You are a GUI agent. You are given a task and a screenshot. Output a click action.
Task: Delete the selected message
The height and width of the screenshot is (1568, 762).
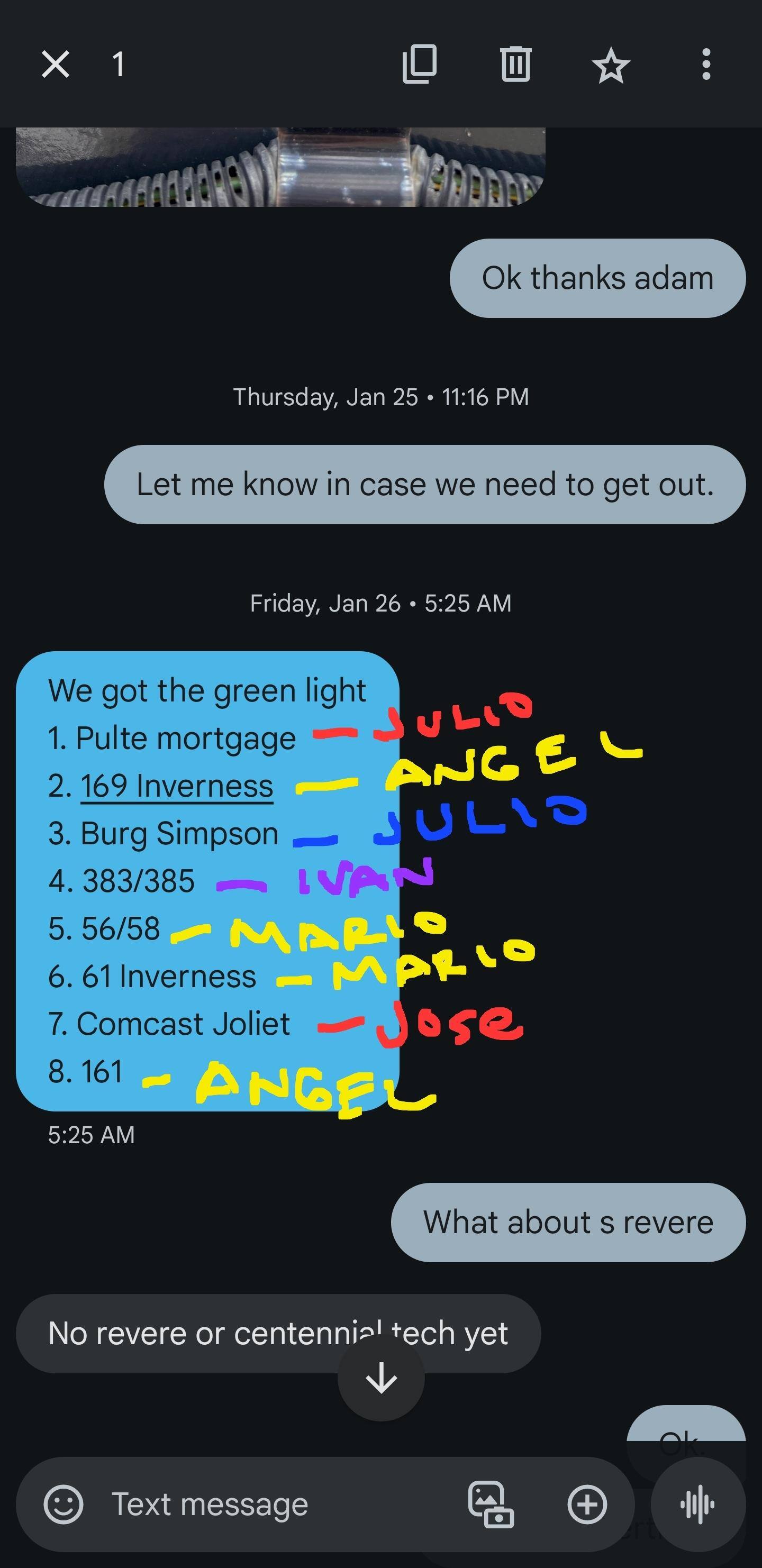pyautogui.click(x=515, y=64)
